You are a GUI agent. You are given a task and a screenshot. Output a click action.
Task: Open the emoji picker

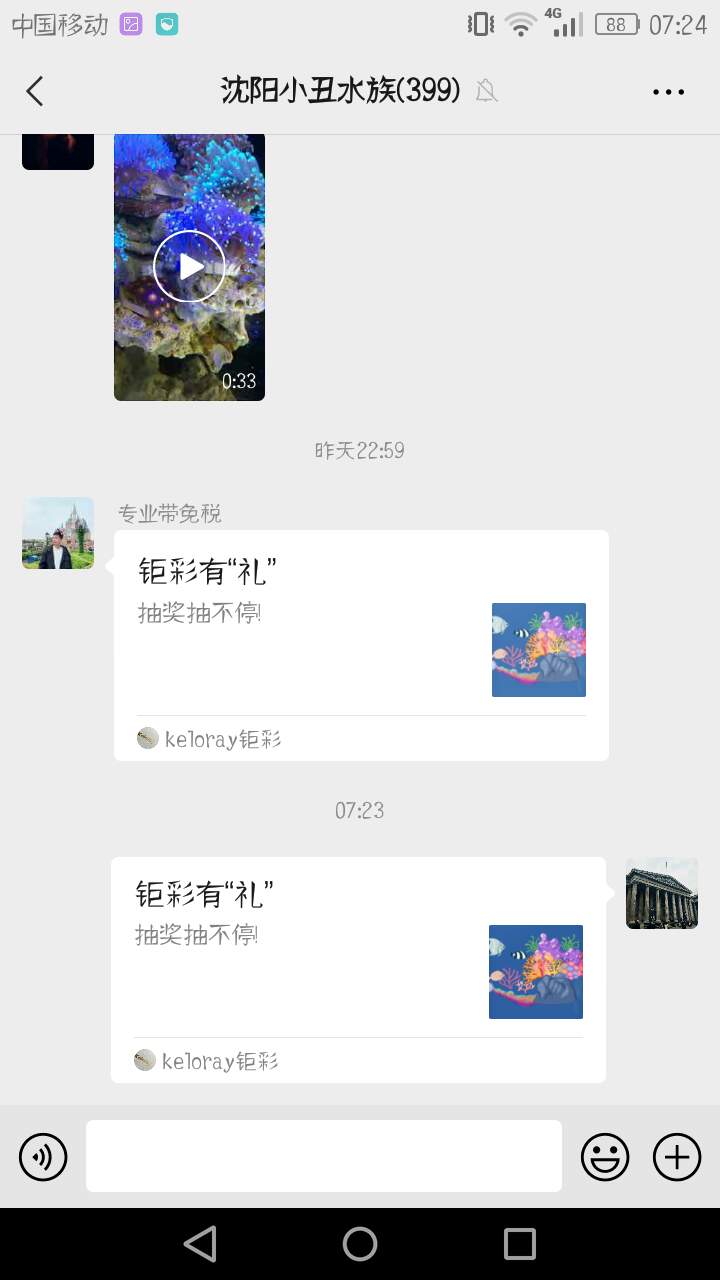pyautogui.click(x=605, y=1157)
